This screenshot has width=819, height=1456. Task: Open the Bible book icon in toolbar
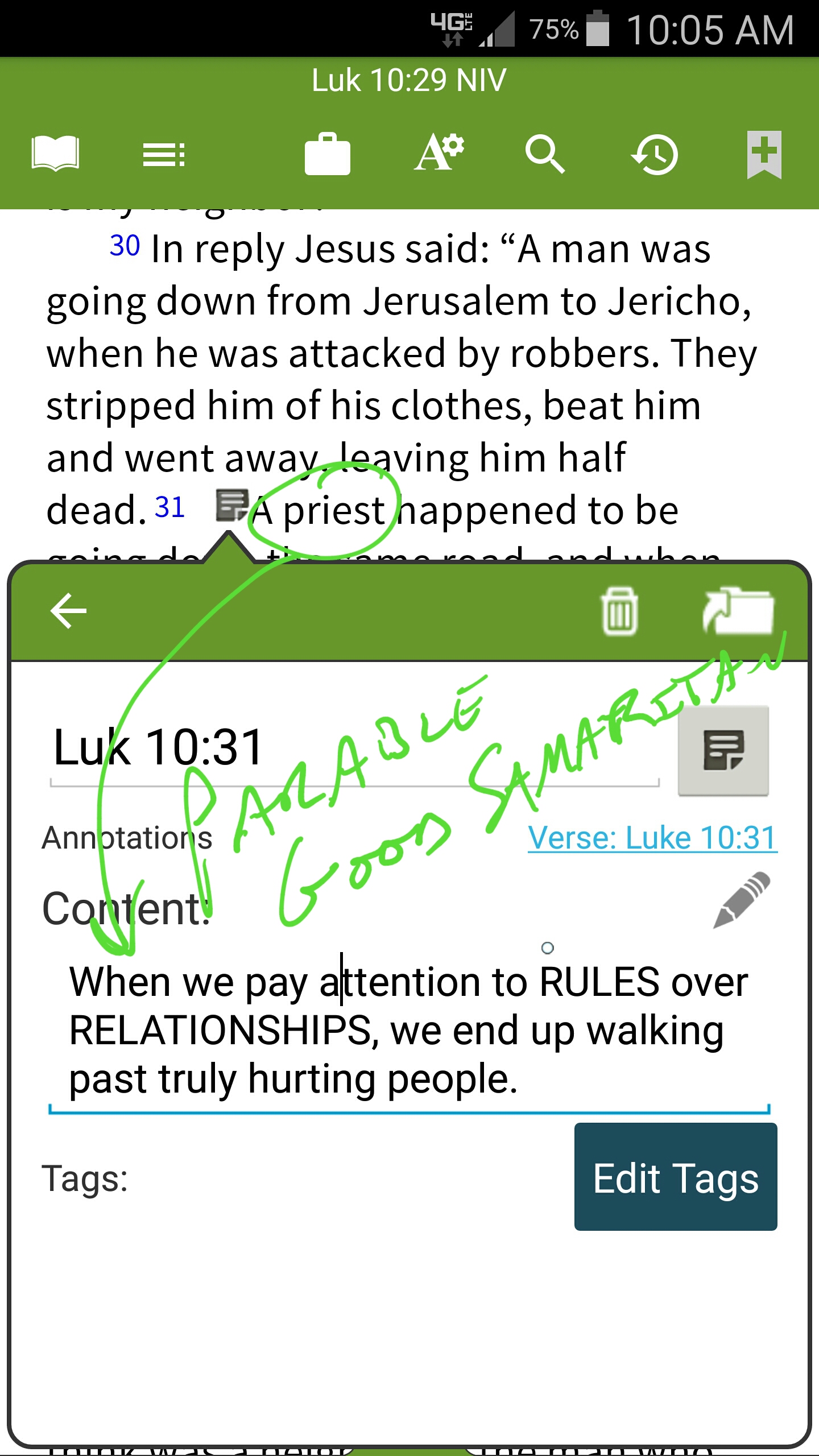[x=55, y=154]
